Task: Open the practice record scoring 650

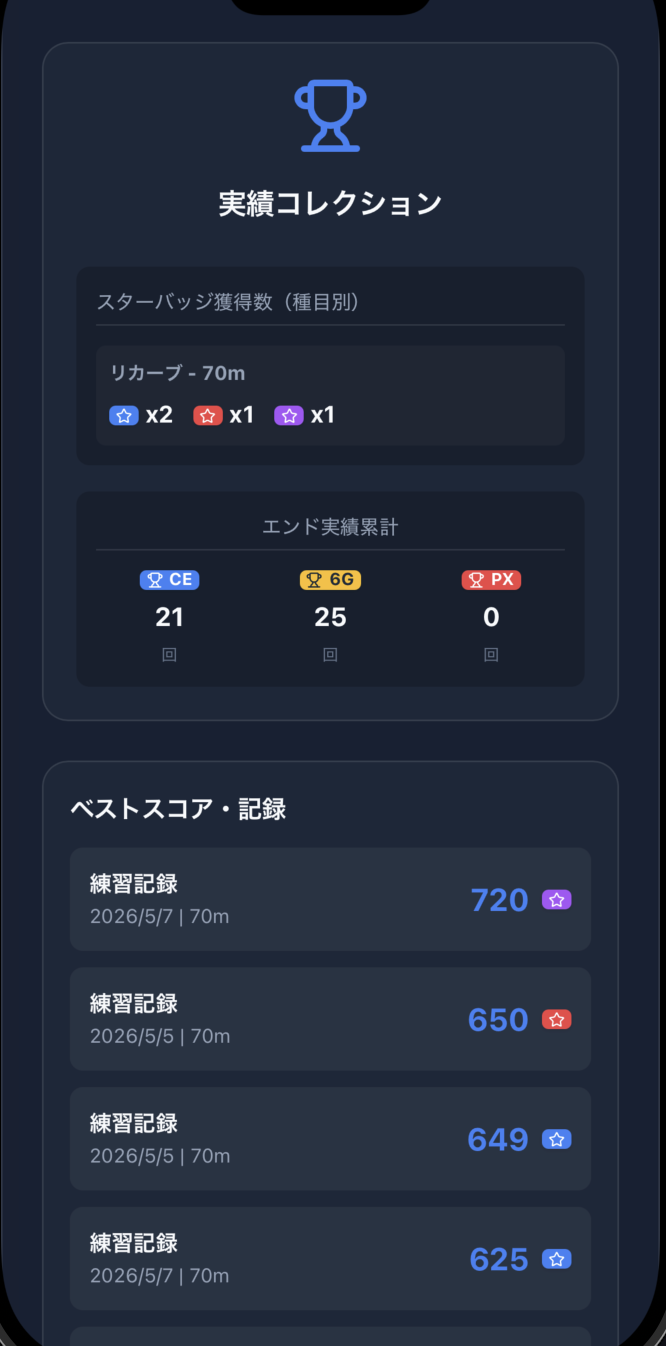Action: [330, 1019]
